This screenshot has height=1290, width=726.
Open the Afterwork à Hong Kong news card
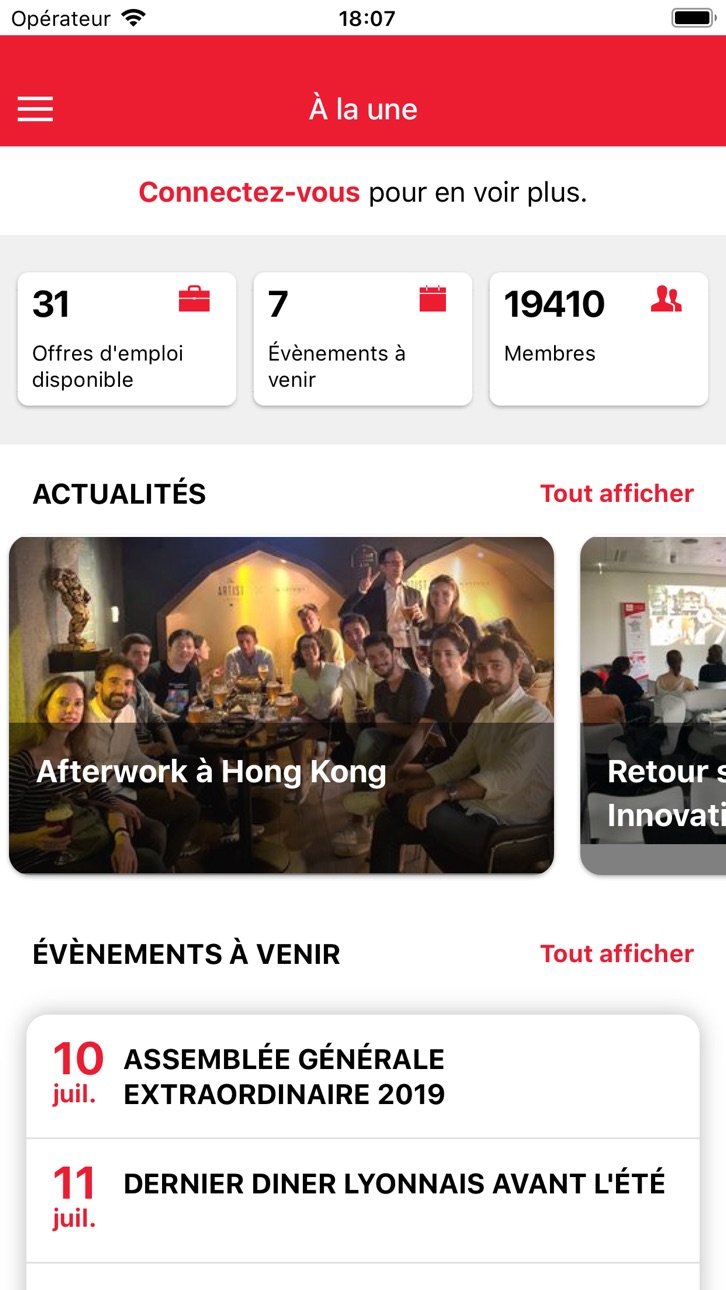pyautogui.click(x=281, y=705)
